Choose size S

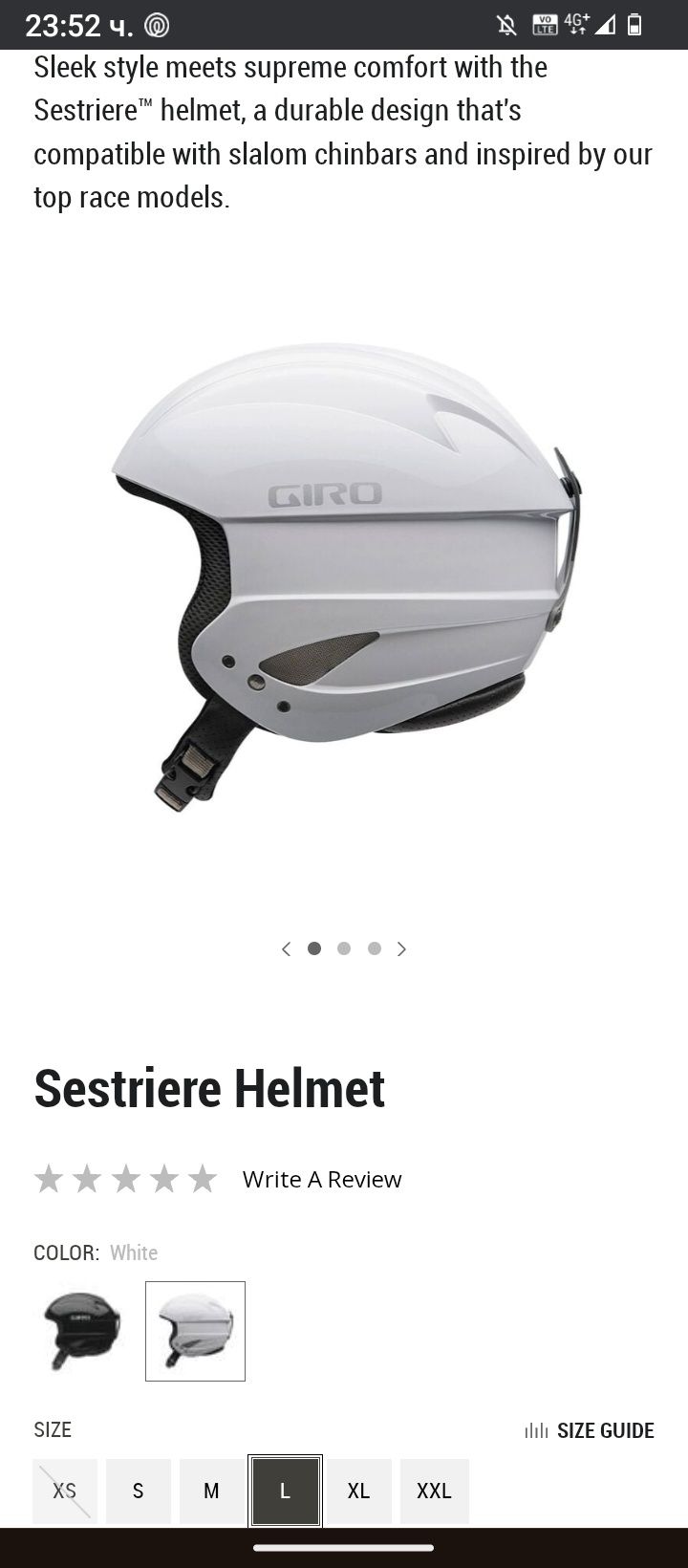point(139,1491)
